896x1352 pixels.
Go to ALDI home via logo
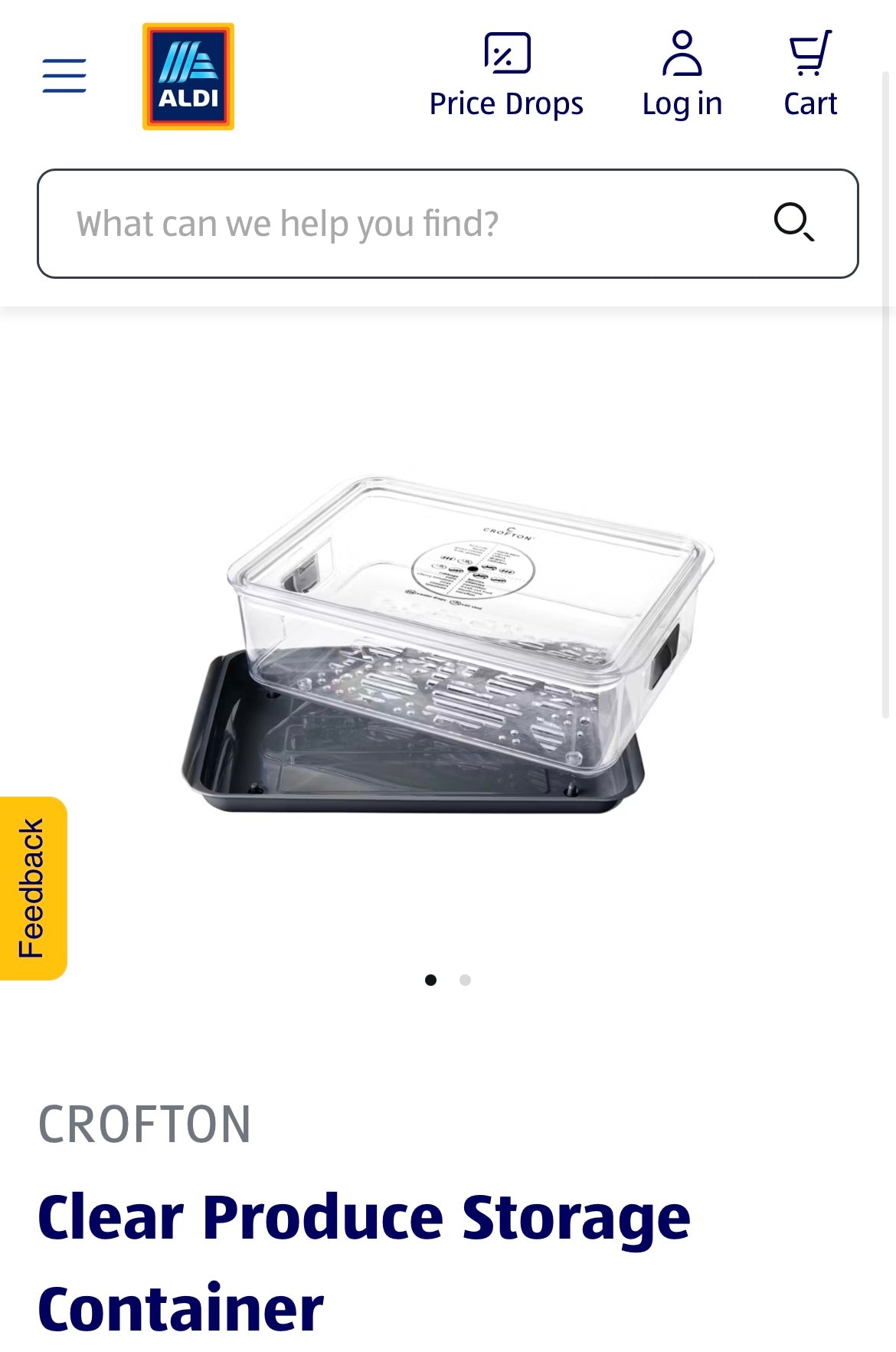[x=188, y=77]
